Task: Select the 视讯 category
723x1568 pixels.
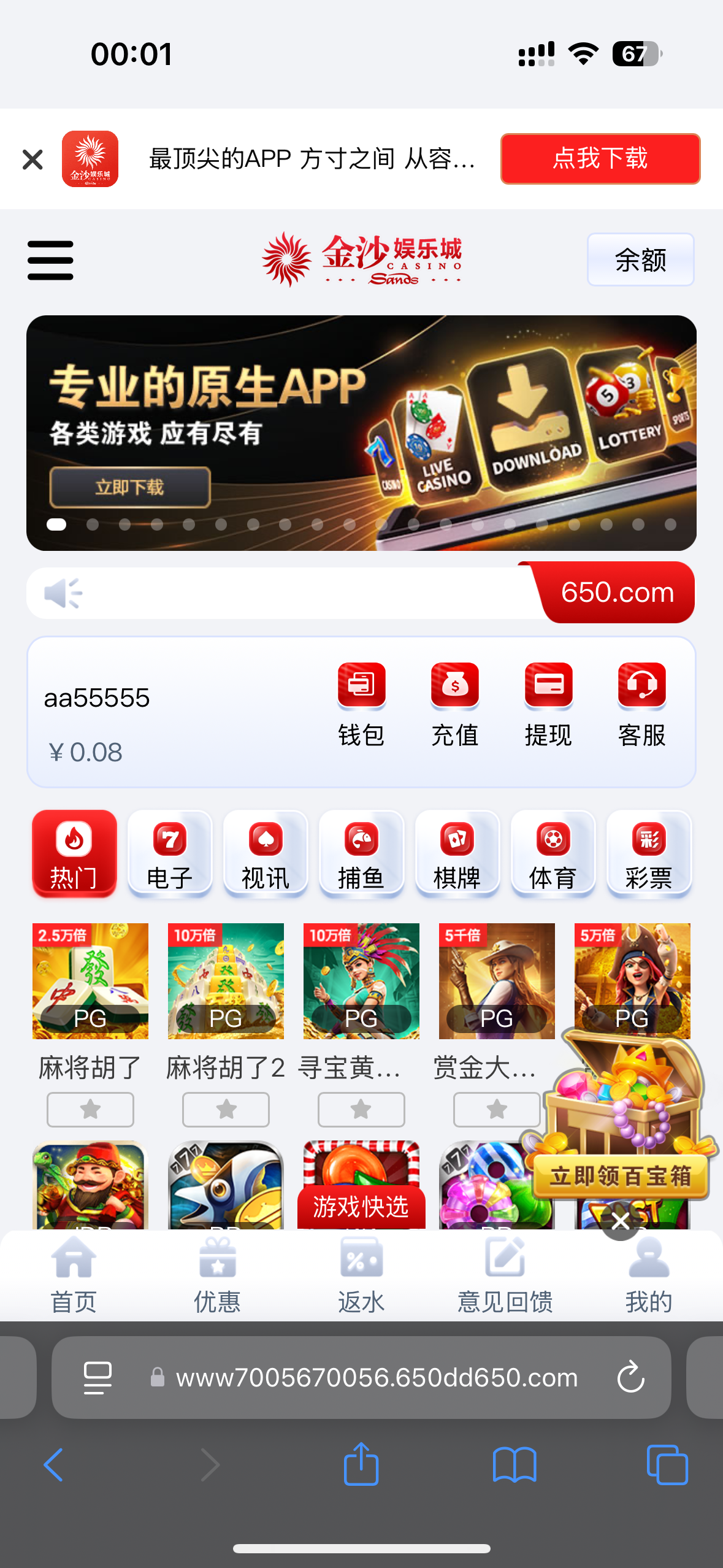Action: (266, 854)
